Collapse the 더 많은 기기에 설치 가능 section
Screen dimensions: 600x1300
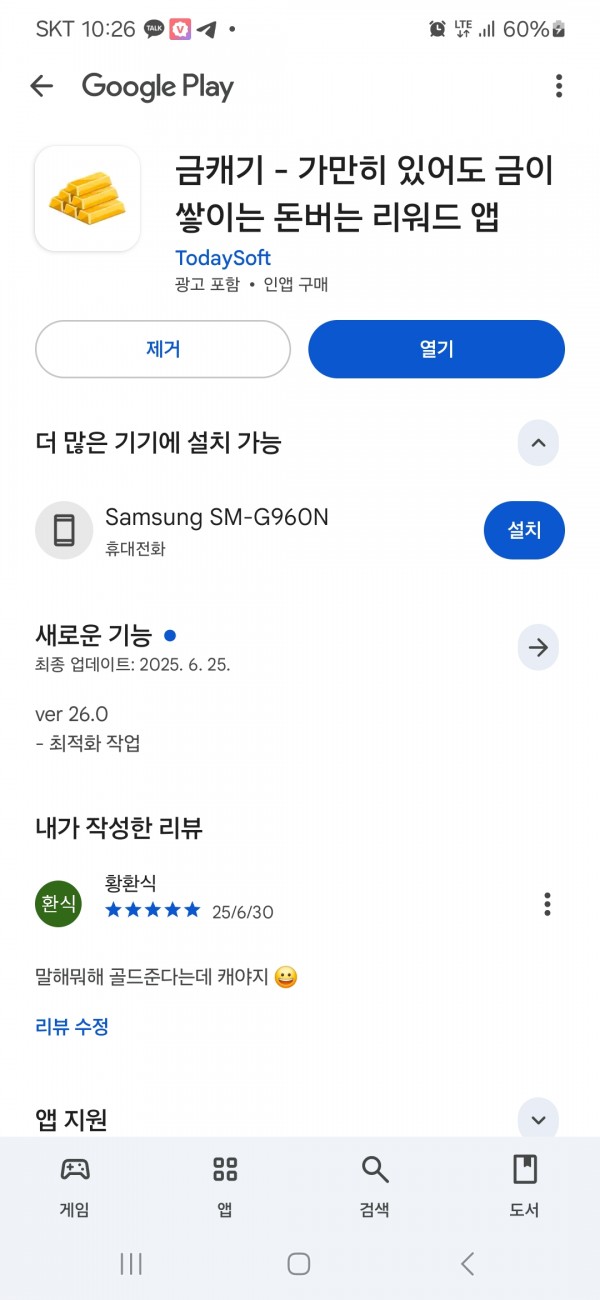point(538,442)
